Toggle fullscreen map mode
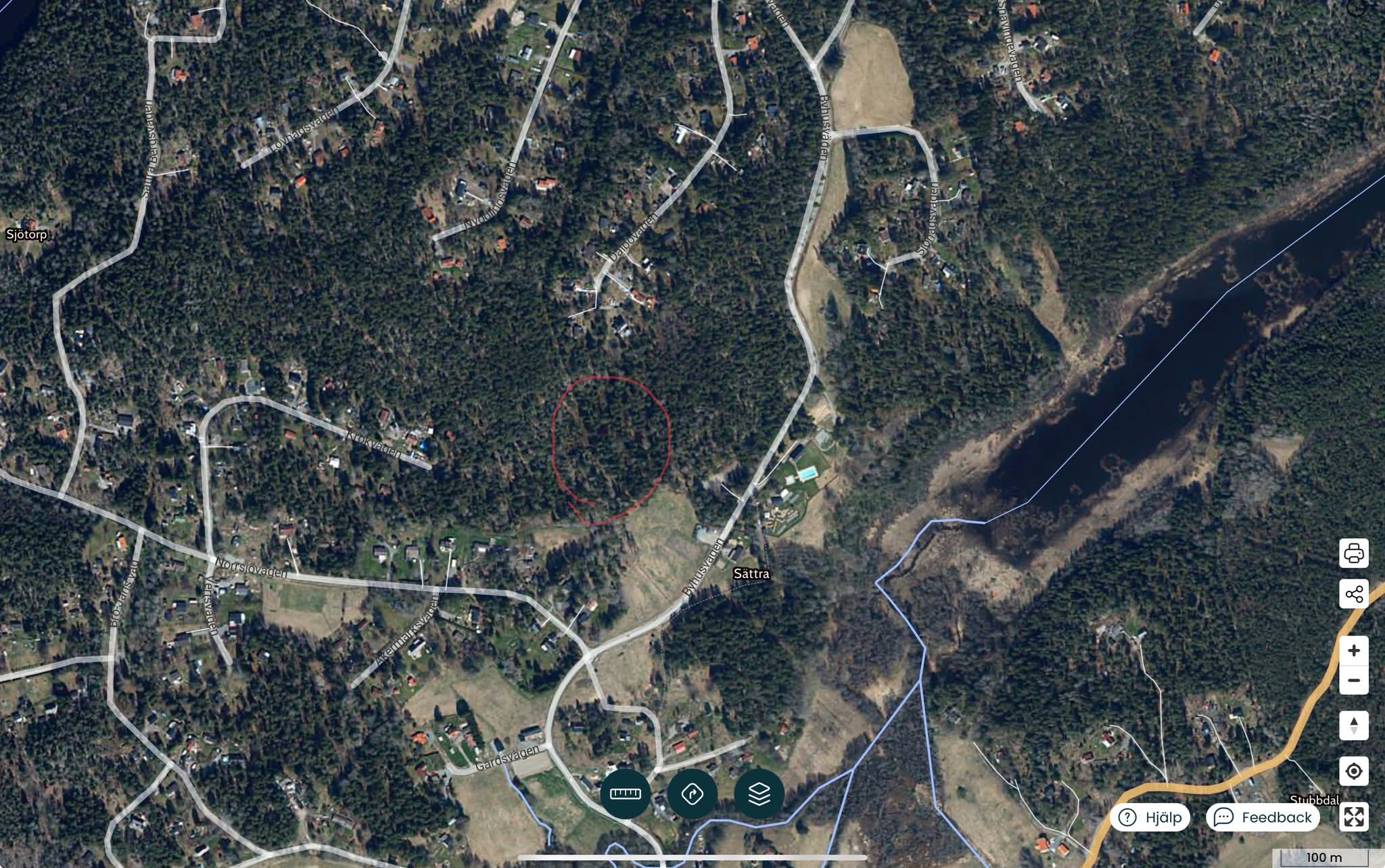 click(1354, 817)
